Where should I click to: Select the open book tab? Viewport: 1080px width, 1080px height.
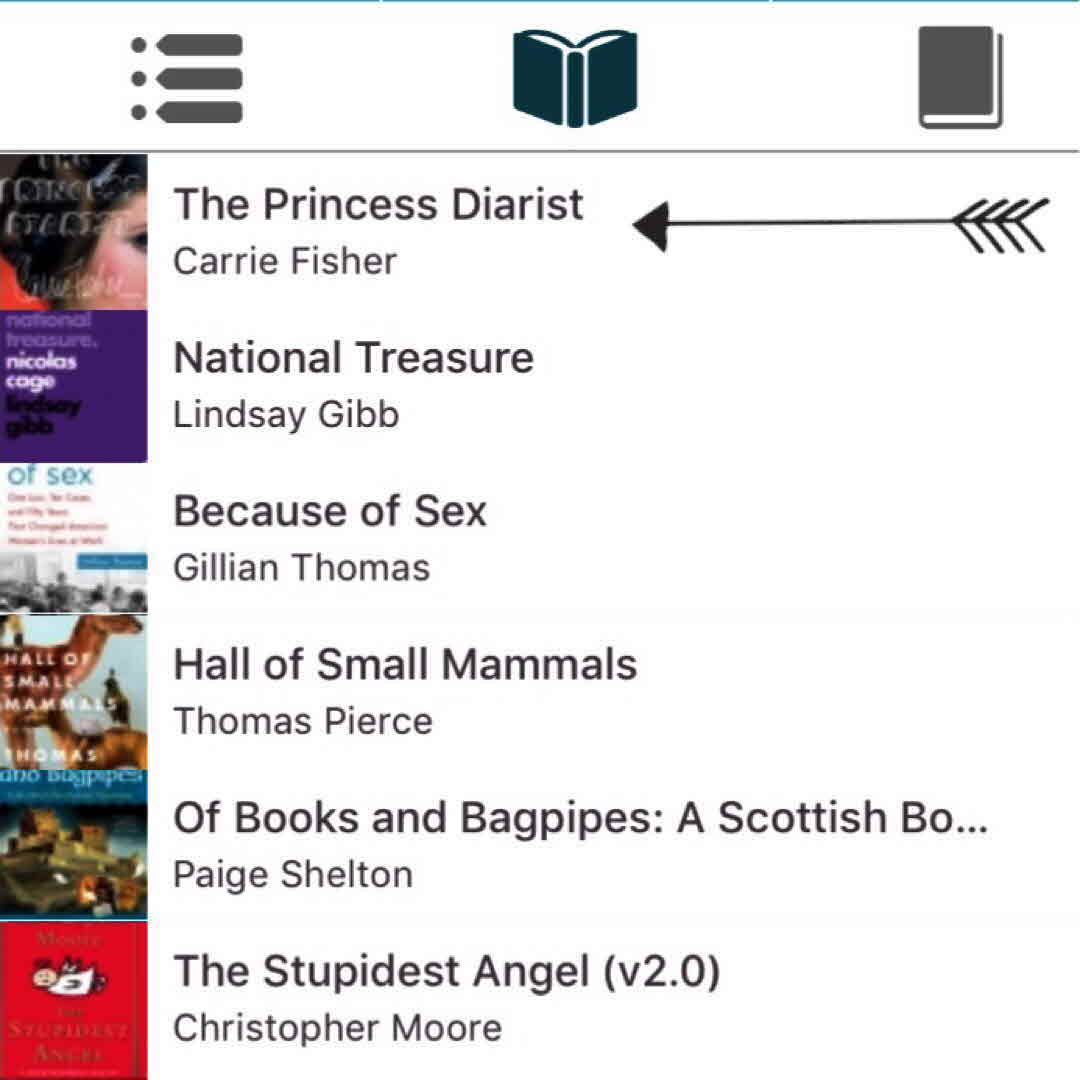coord(575,78)
